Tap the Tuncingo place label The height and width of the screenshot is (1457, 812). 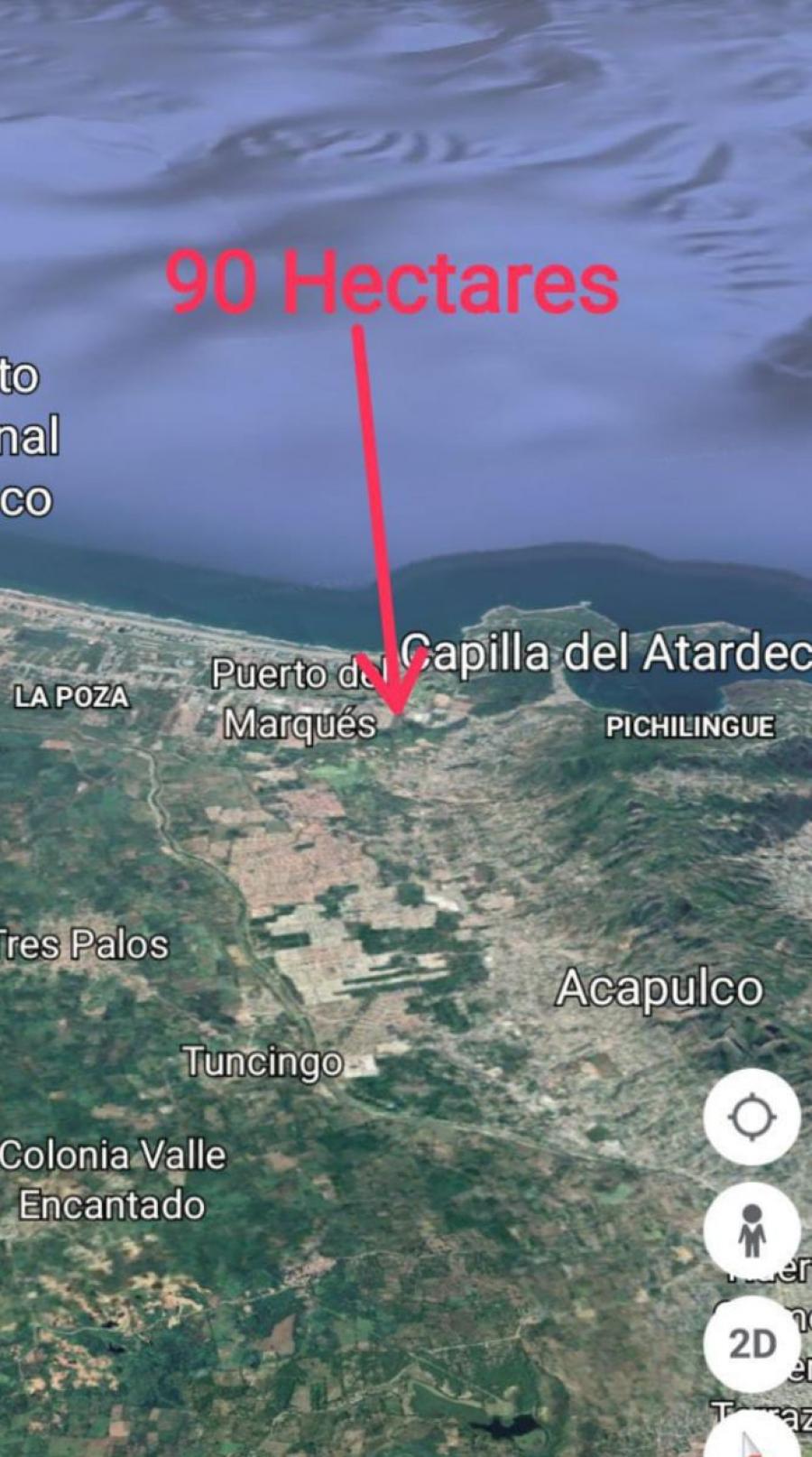coord(263,1061)
